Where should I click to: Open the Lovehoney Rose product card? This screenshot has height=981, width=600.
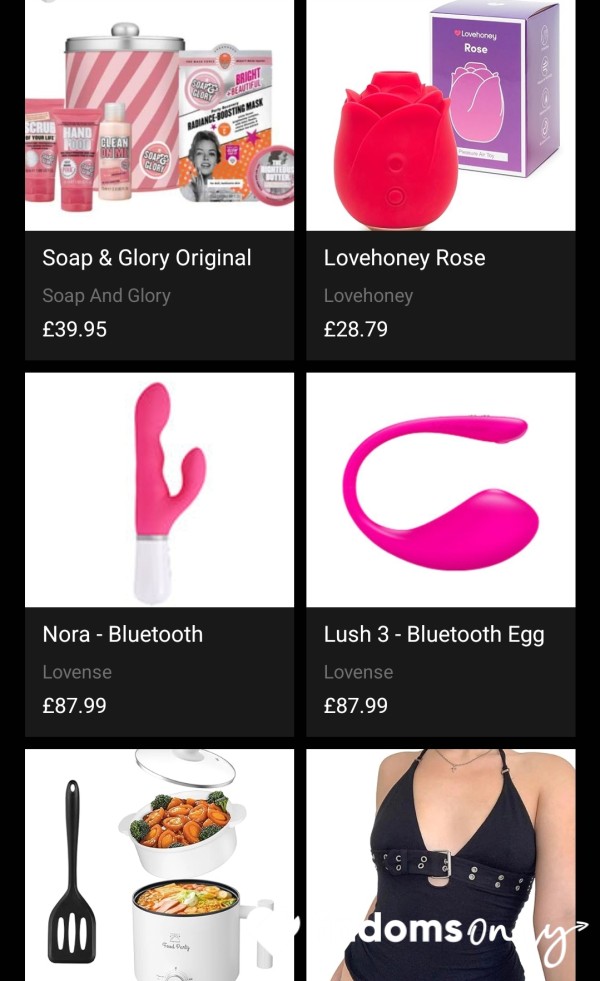point(440,180)
